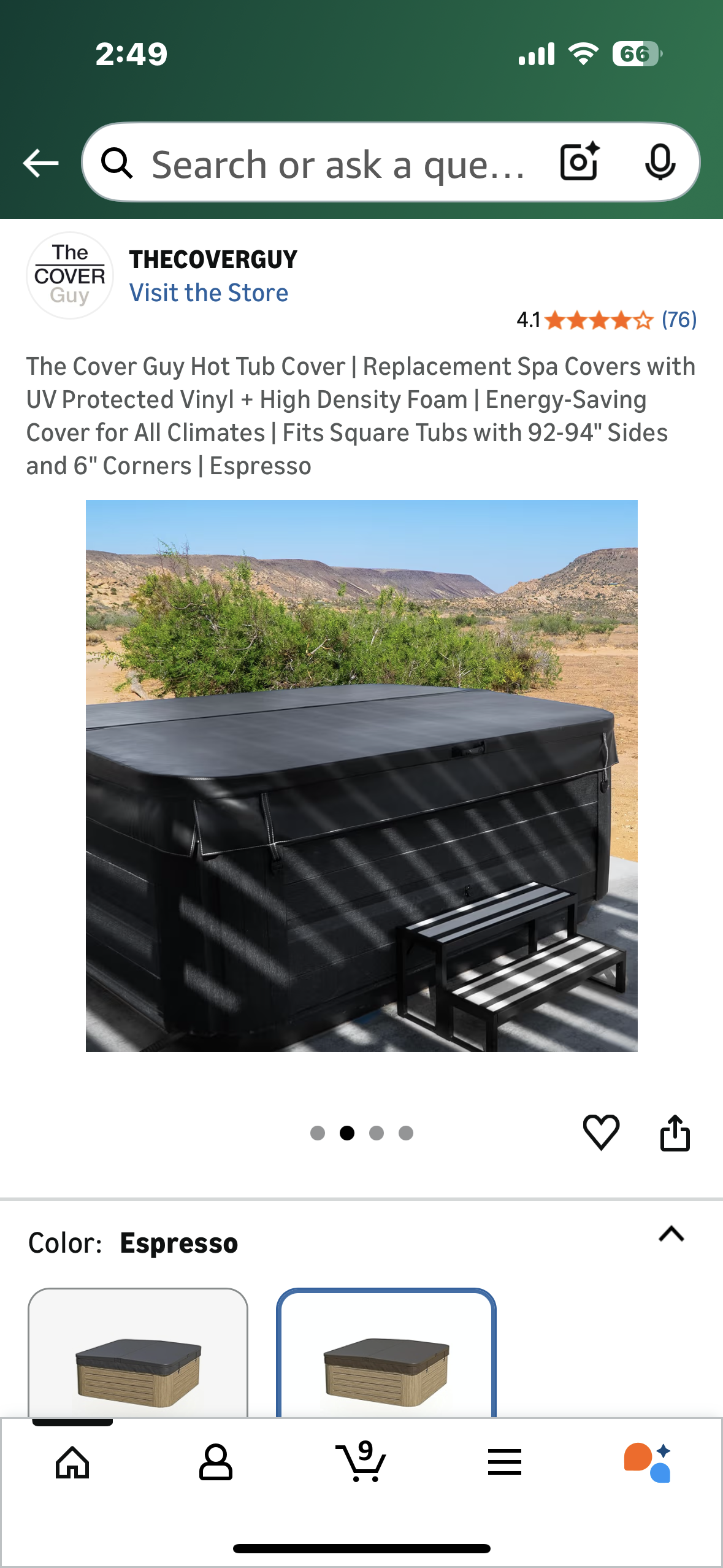Open the account profile tab
The width and height of the screenshot is (723, 1568).
pyautogui.click(x=216, y=1462)
